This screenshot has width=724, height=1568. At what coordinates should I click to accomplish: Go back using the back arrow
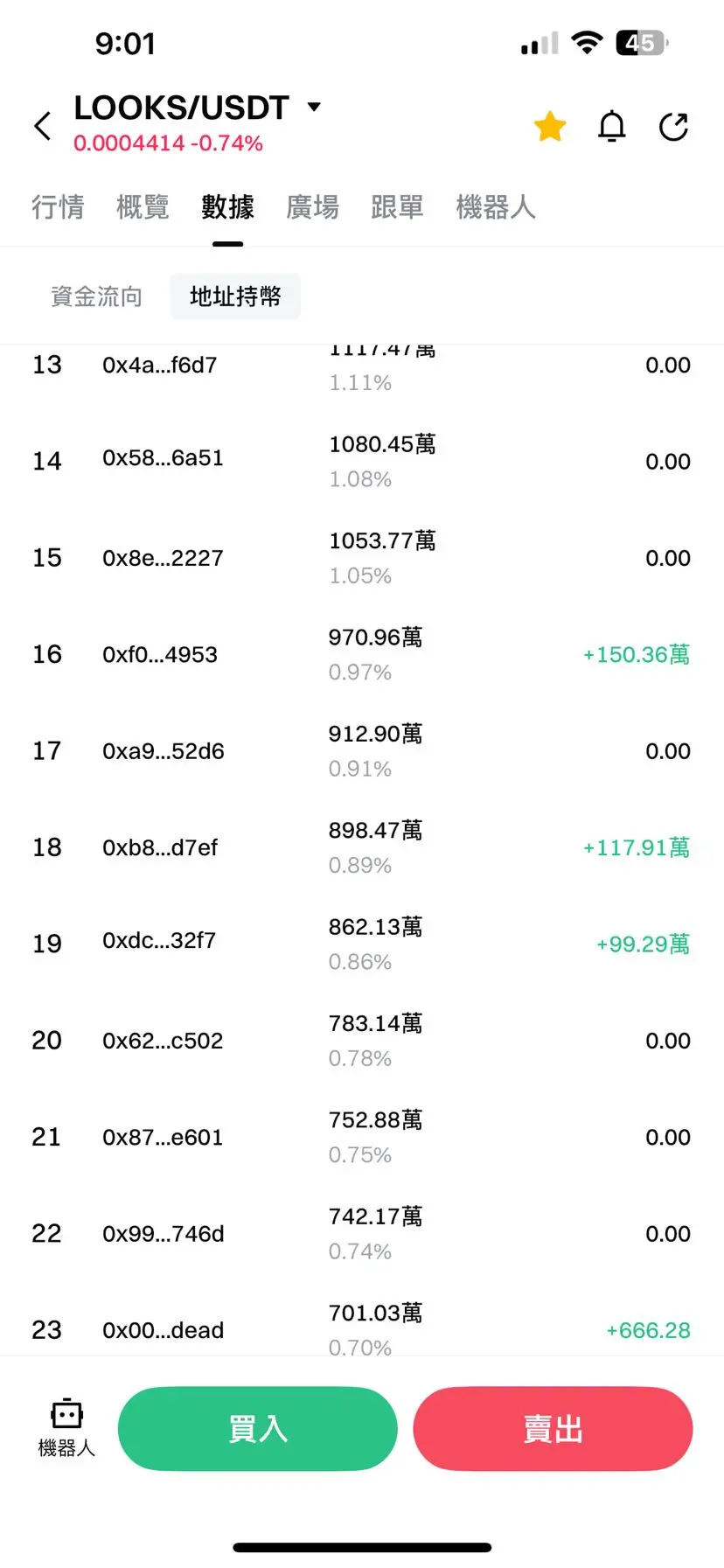click(x=42, y=126)
